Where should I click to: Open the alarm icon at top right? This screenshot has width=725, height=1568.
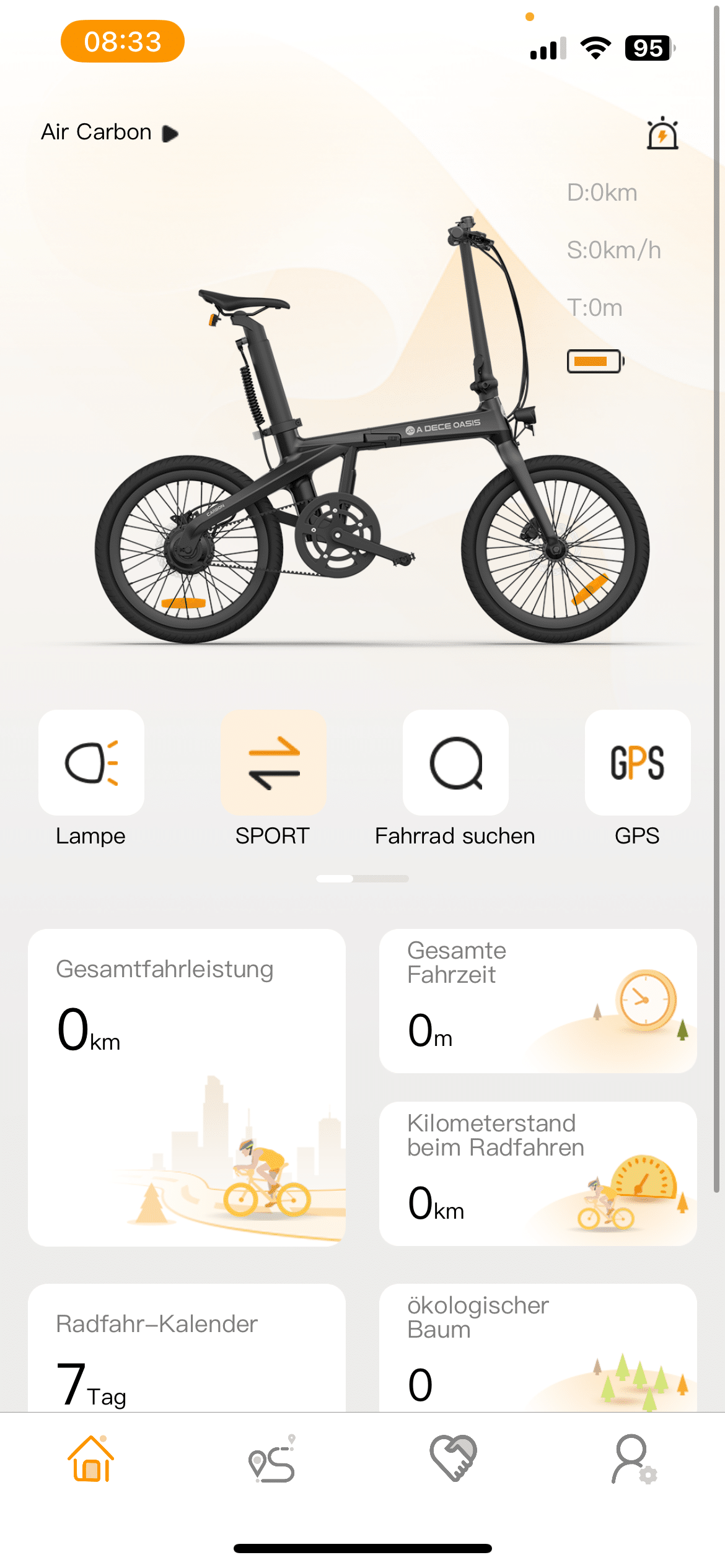662,133
